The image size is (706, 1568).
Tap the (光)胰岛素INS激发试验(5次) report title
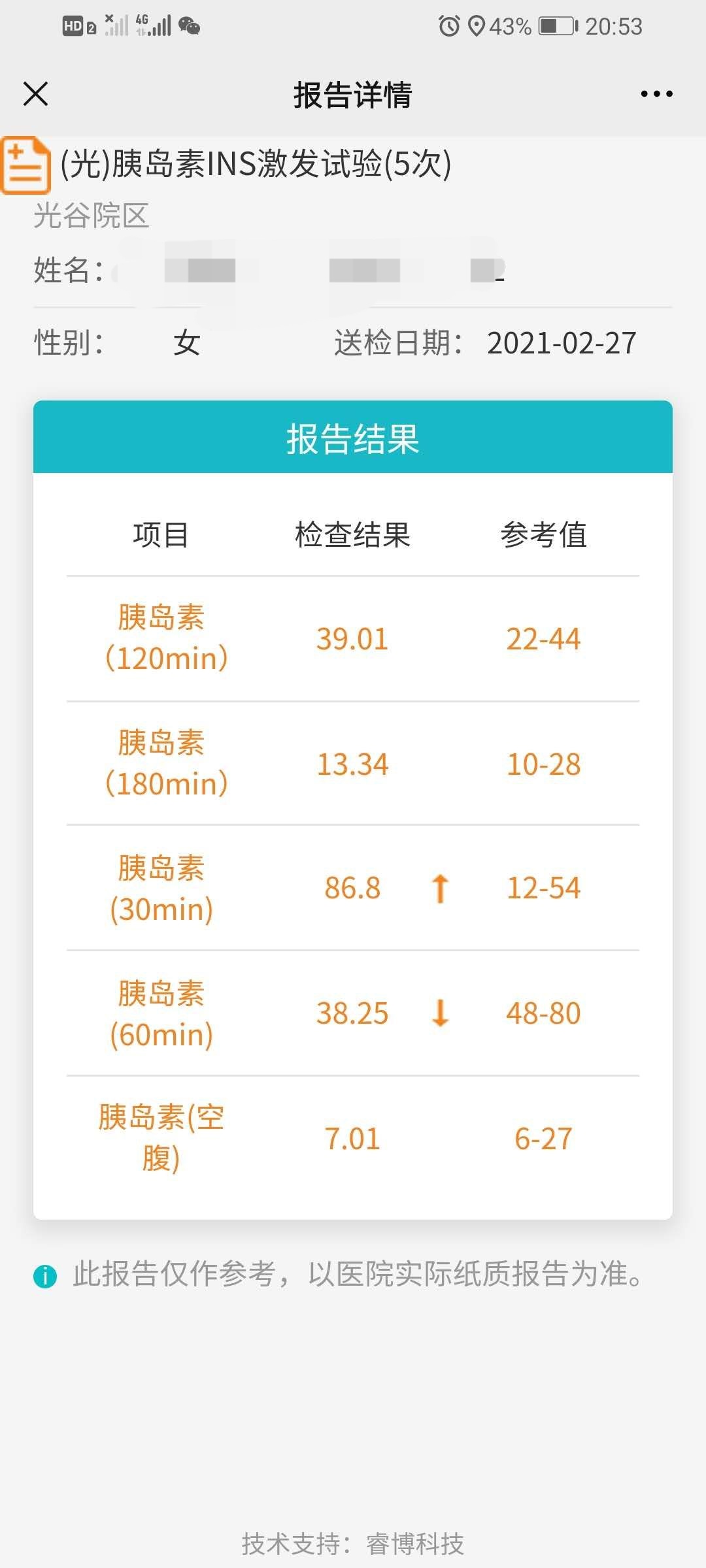pyautogui.click(x=255, y=164)
